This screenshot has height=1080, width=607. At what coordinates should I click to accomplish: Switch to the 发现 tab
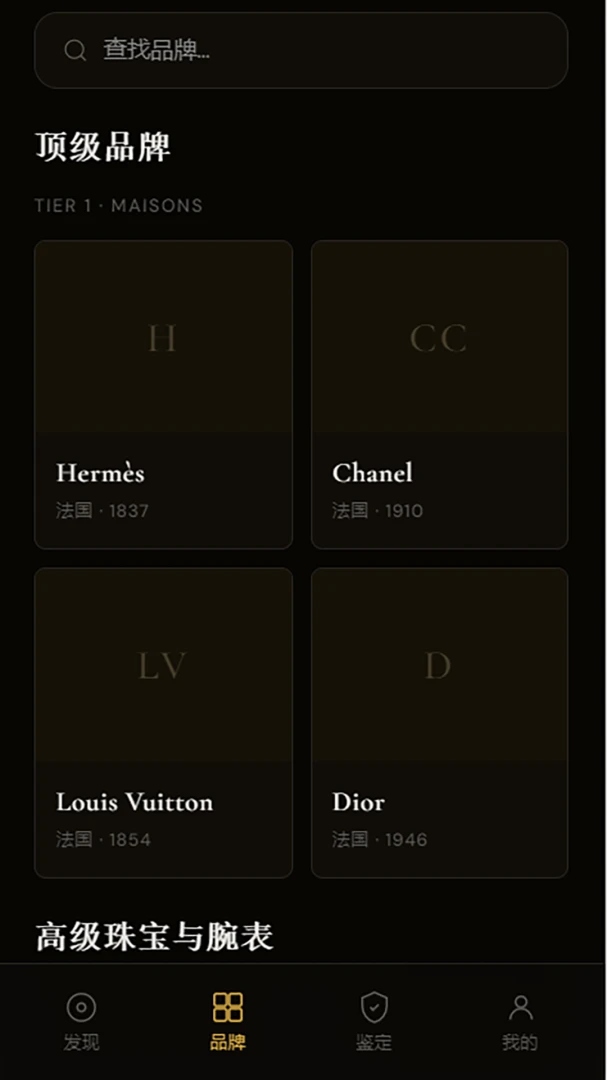coord(81,1021)
